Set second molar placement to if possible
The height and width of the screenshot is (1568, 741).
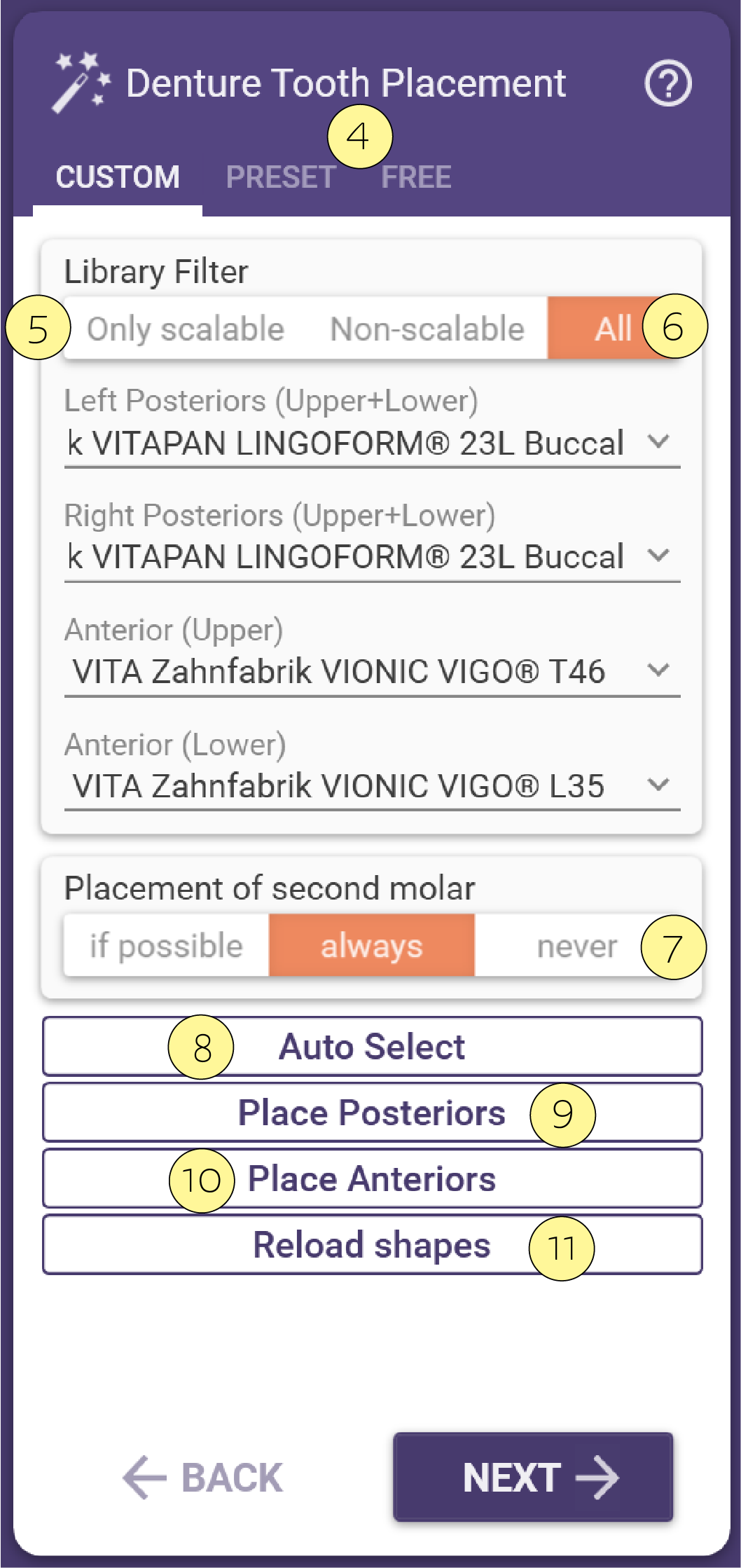click(167, 946)
